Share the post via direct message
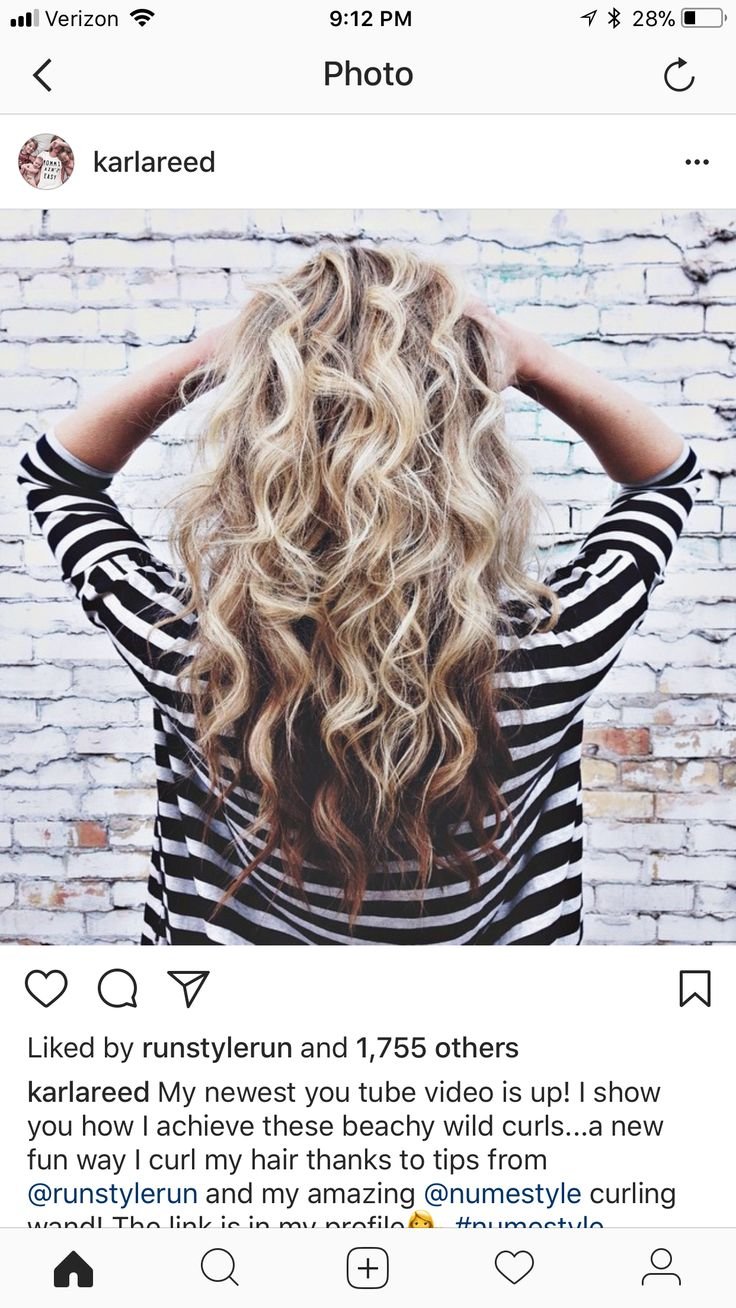The image size is (736, 1308). 188,988
